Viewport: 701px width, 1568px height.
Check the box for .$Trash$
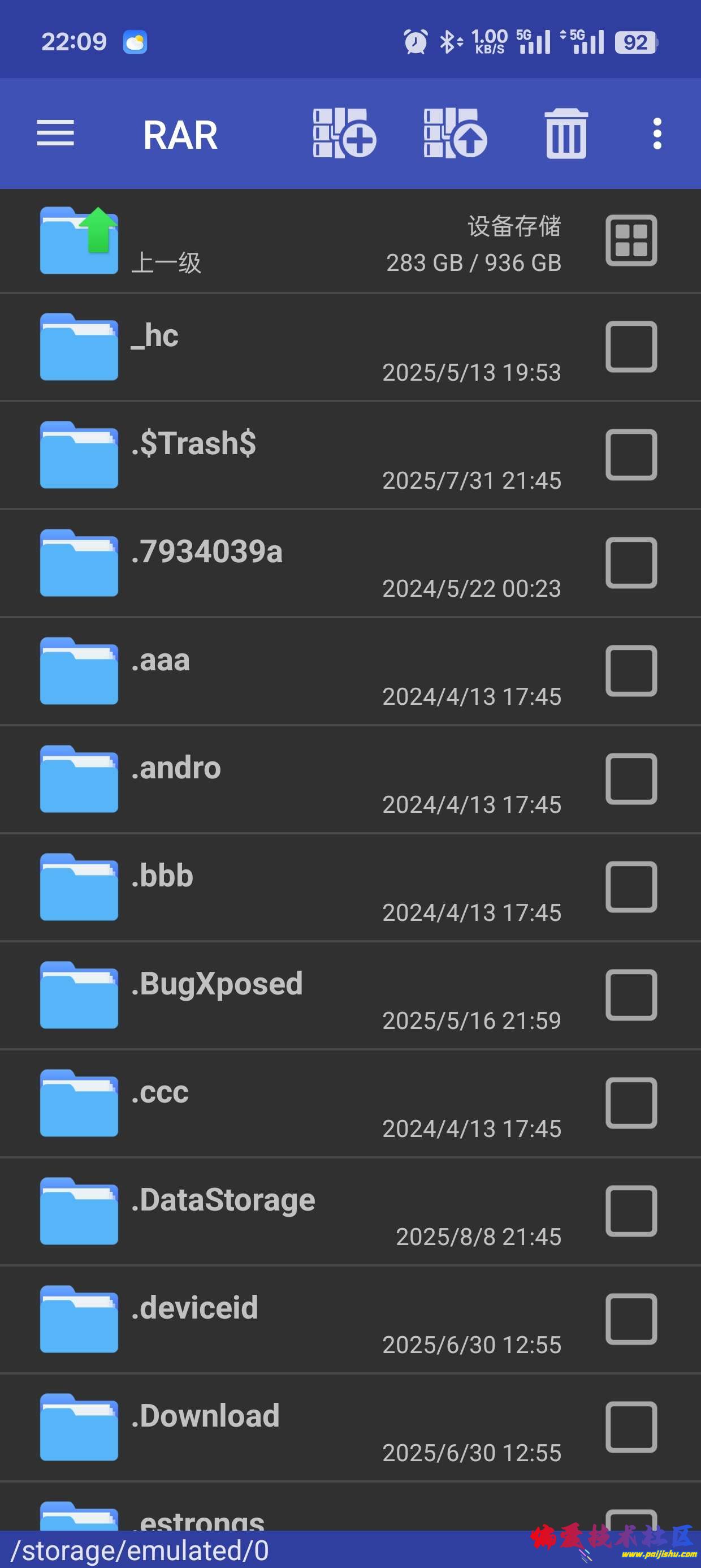631,455
